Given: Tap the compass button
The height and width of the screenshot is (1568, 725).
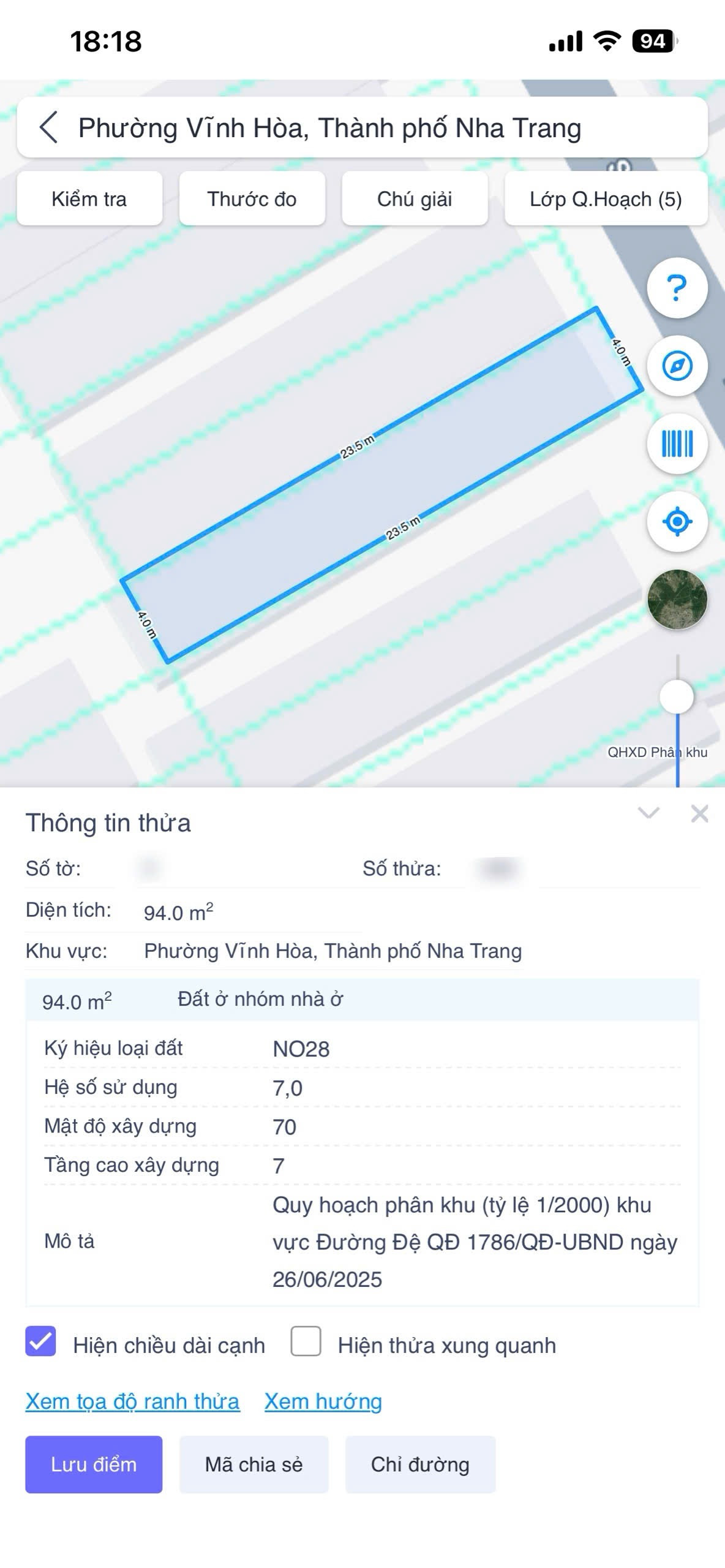Looking at the screenshot, I should click(677, 366).
